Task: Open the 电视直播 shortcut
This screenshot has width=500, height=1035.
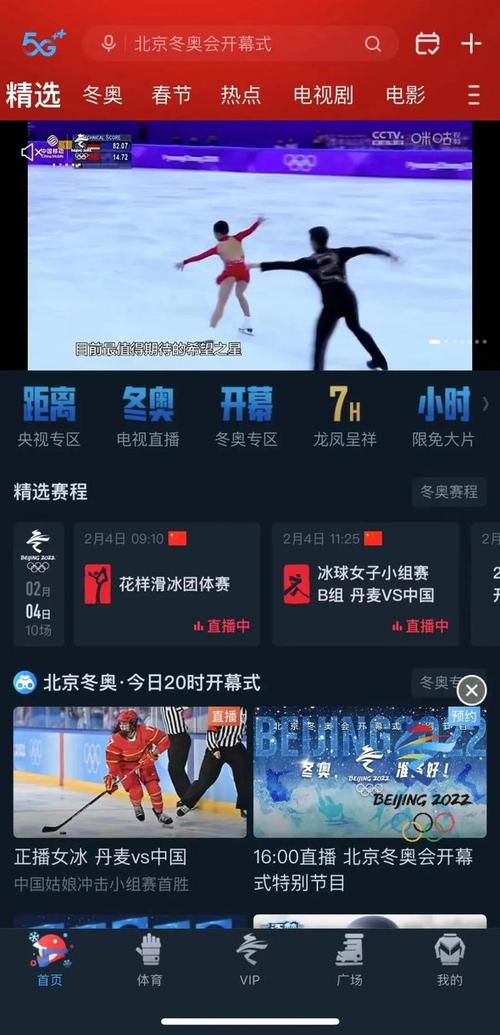Action: click(148, 416)
